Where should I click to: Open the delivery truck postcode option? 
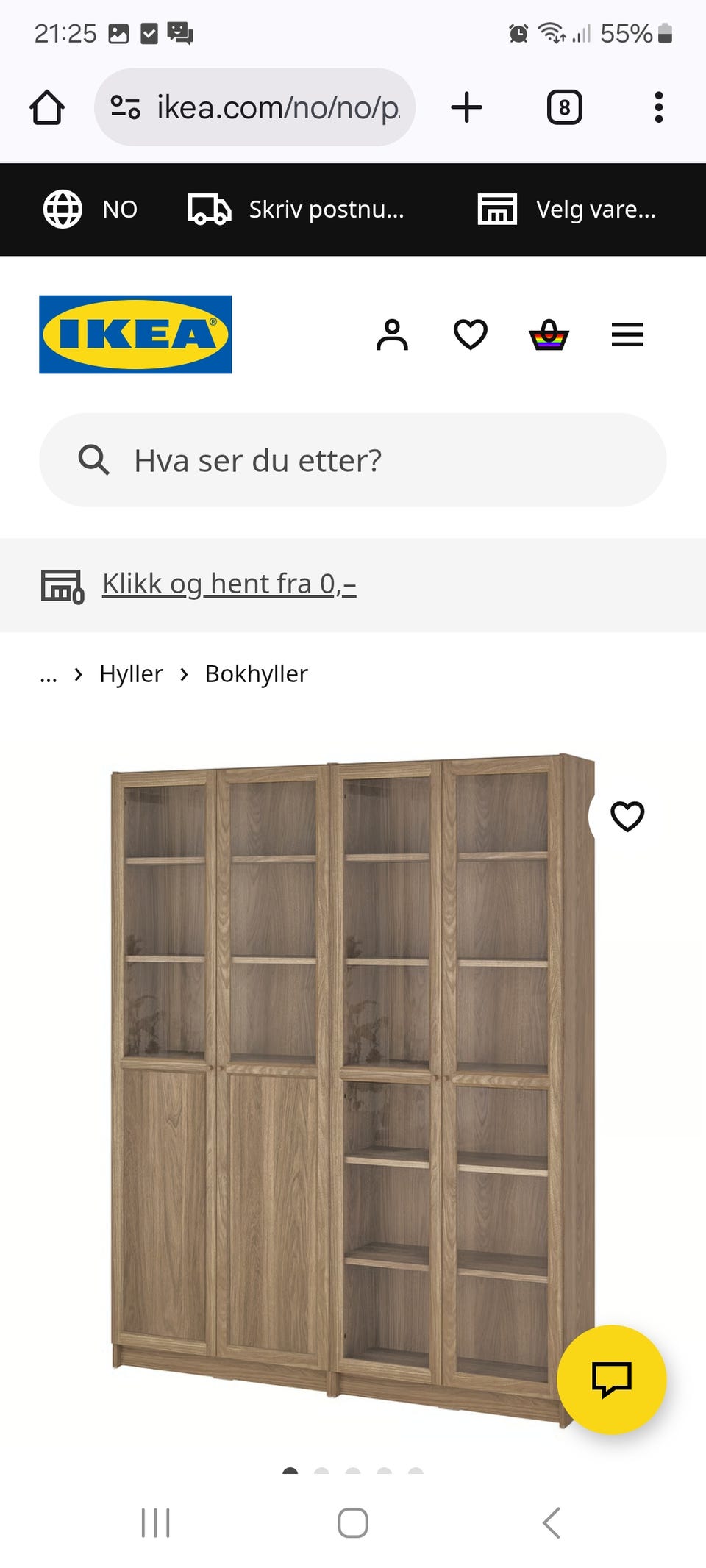pos(208,209)
